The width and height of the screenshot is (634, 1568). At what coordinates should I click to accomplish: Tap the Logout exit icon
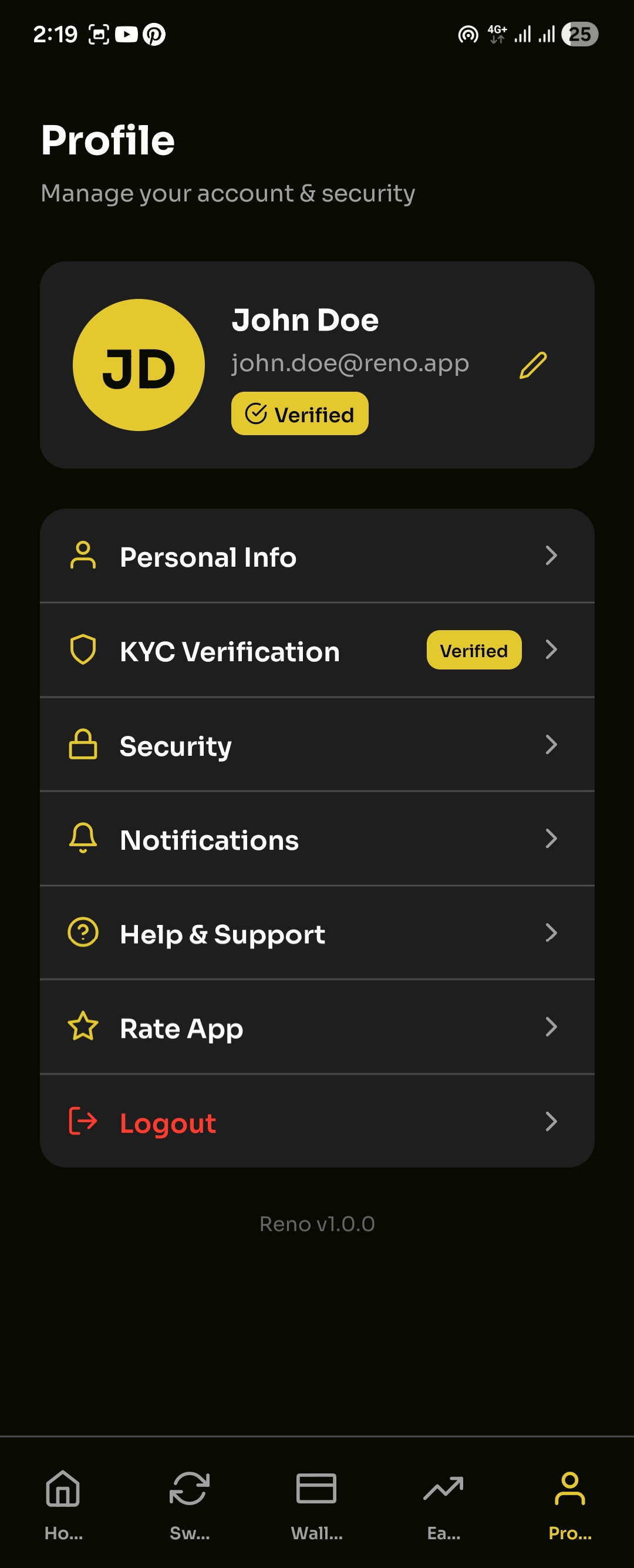coord(83,1122)
